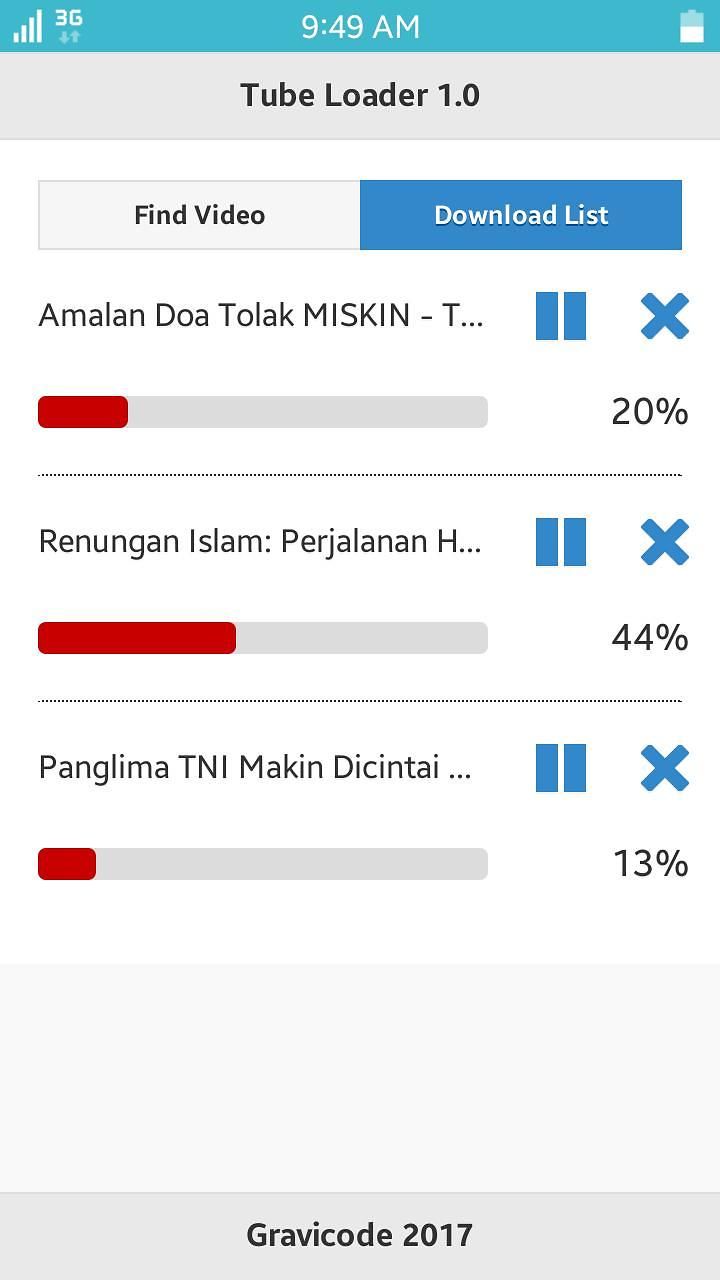Screen dimensions: 720x1280
Task: Cancel the Panglima TNI download
Action: [664, 768]
